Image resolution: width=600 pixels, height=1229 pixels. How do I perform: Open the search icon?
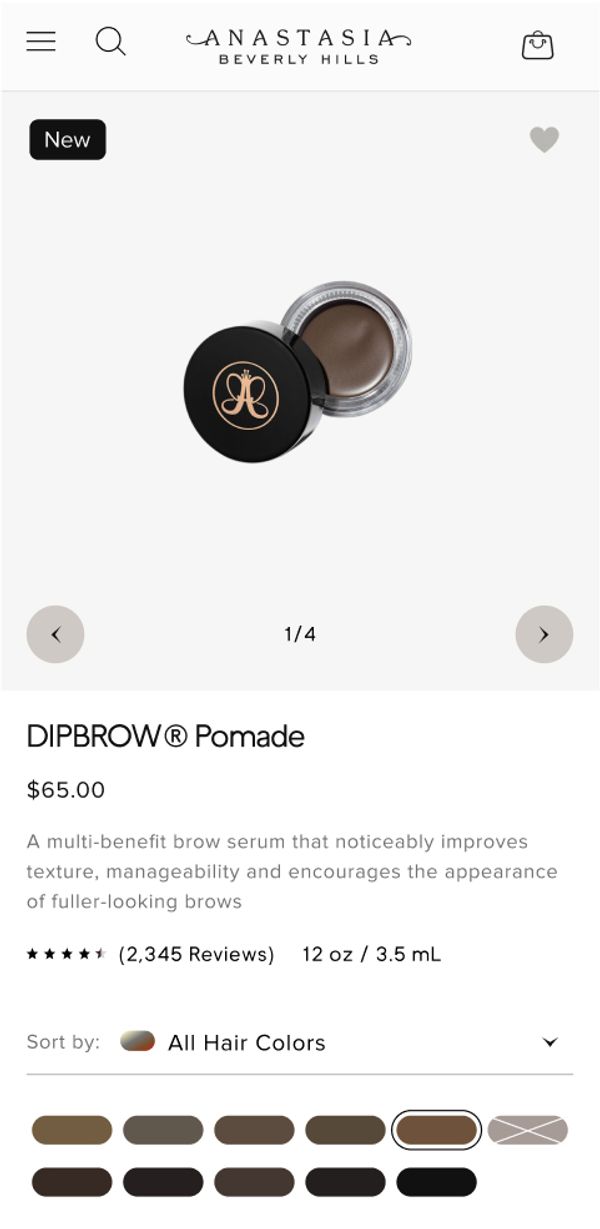coord(110,41)
